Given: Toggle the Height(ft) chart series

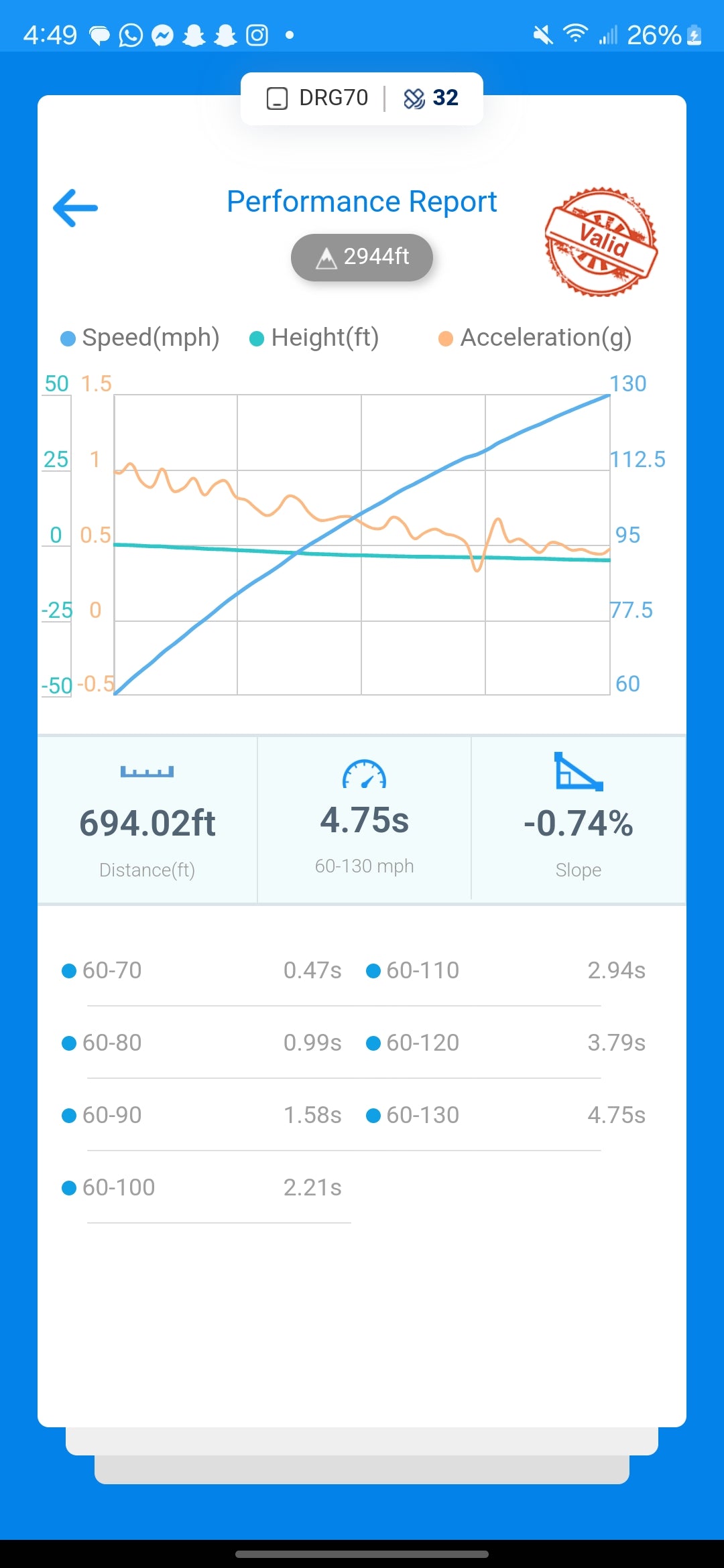Looking at the screenshot, I should pos(314,338).
